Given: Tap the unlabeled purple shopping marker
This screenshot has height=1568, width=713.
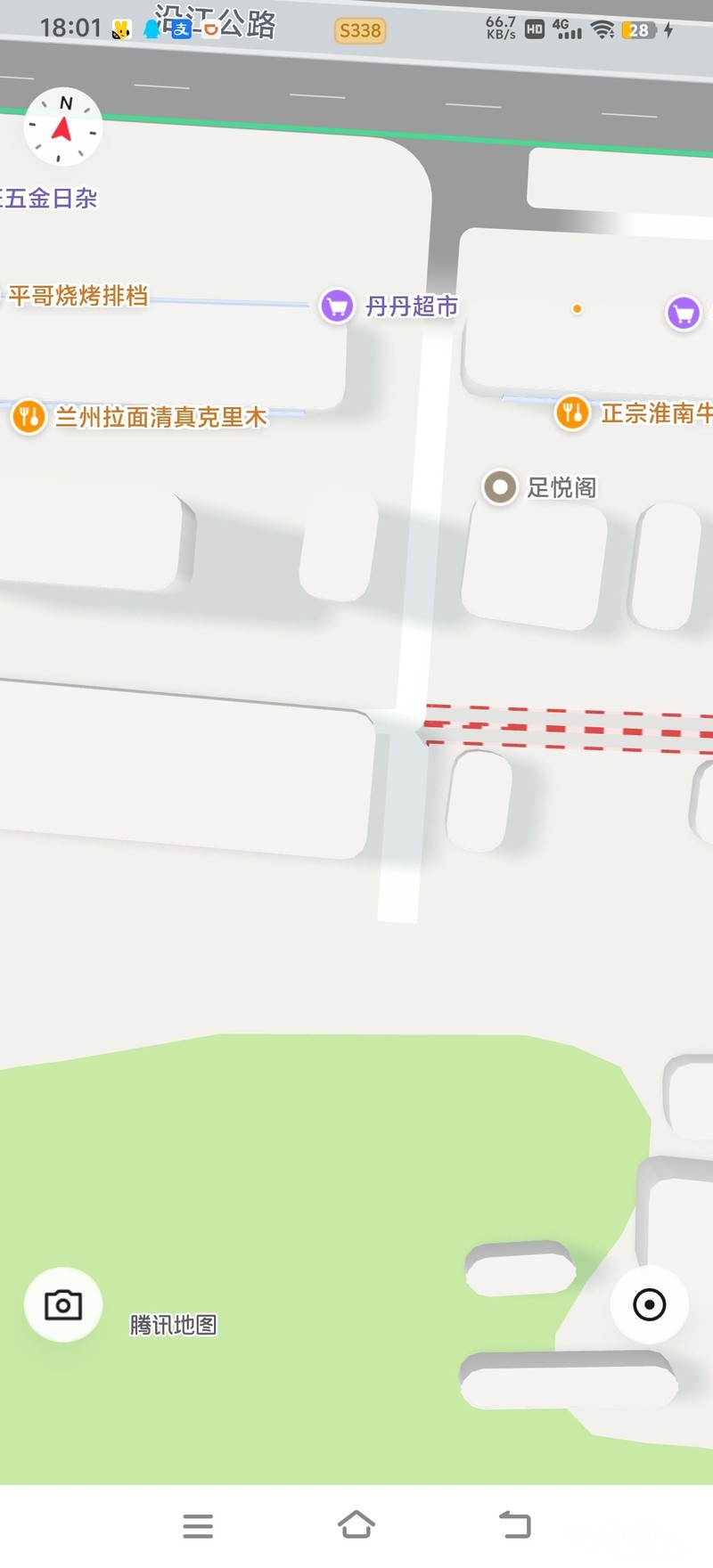Looking at the screenshot, I should pos(684,313).
